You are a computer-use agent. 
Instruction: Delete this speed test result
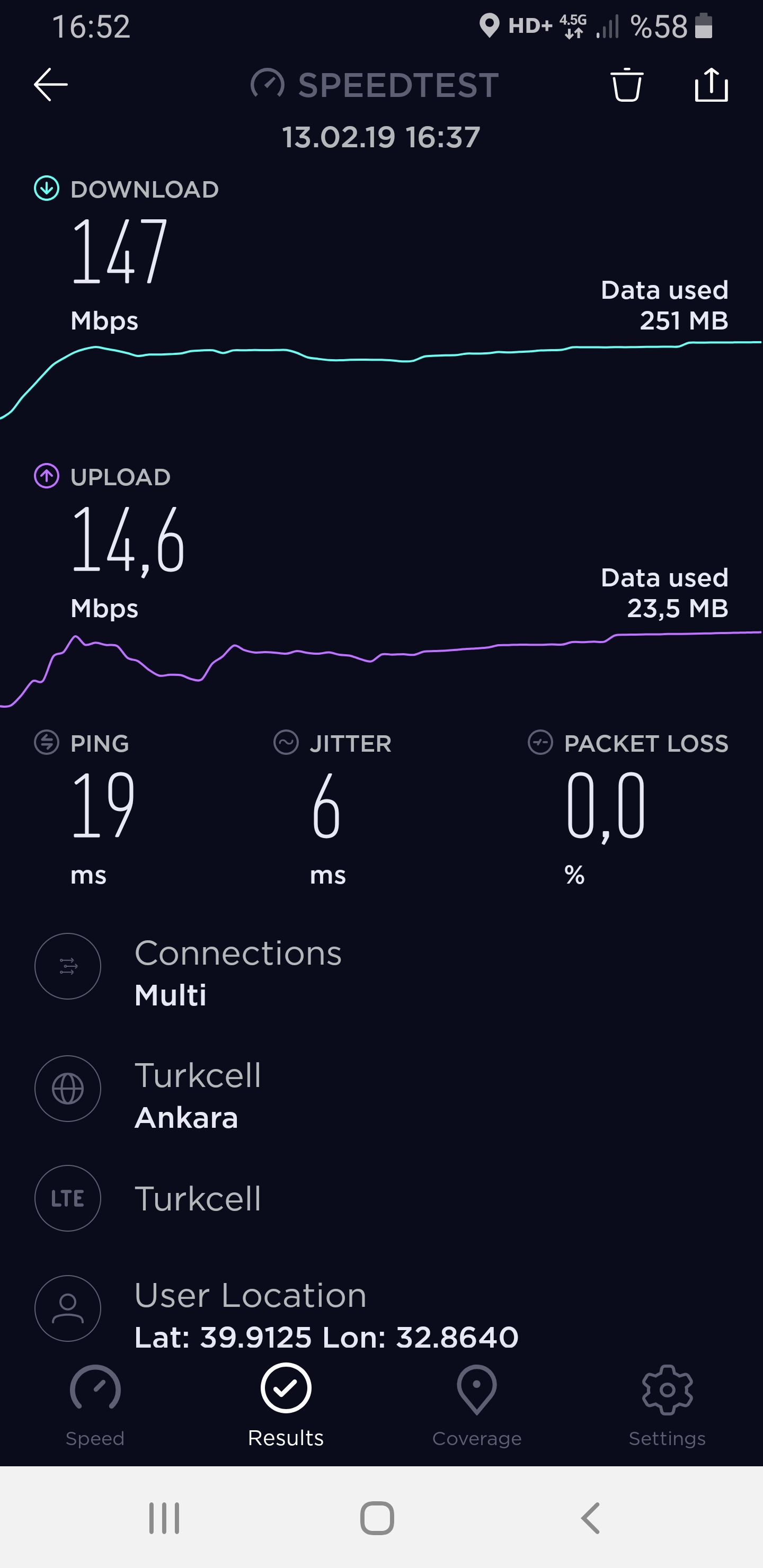pos(627,85)
